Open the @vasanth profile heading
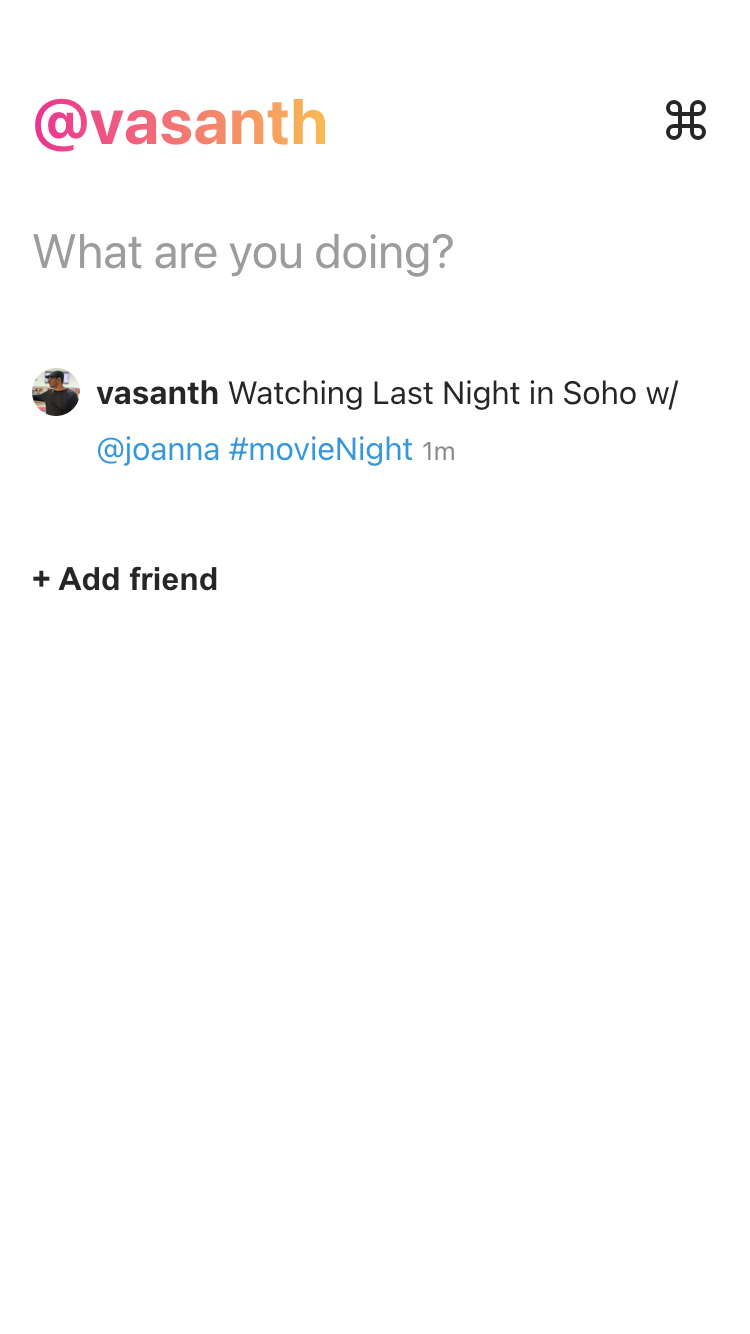 (x=180, y=124)
